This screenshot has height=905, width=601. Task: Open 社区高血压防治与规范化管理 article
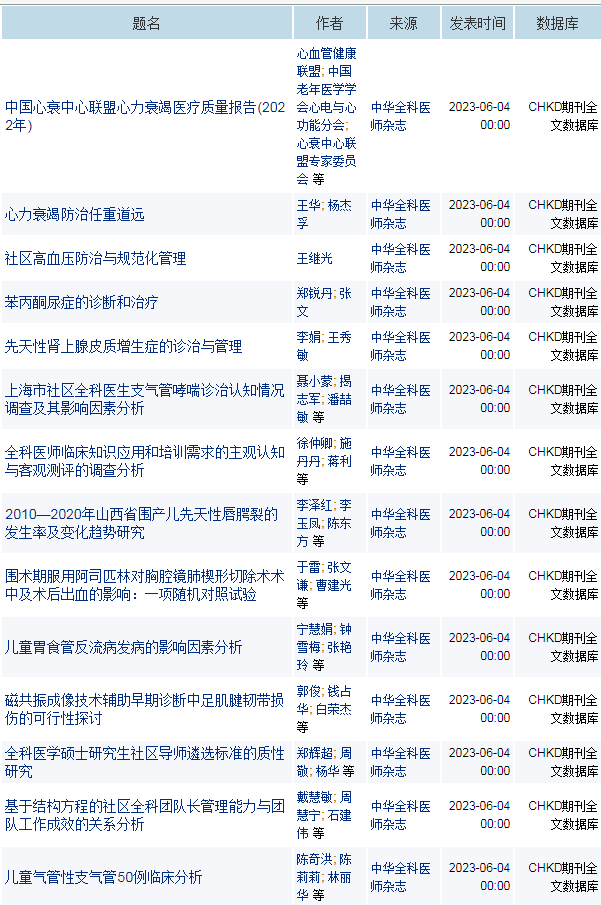click(96, 259)
